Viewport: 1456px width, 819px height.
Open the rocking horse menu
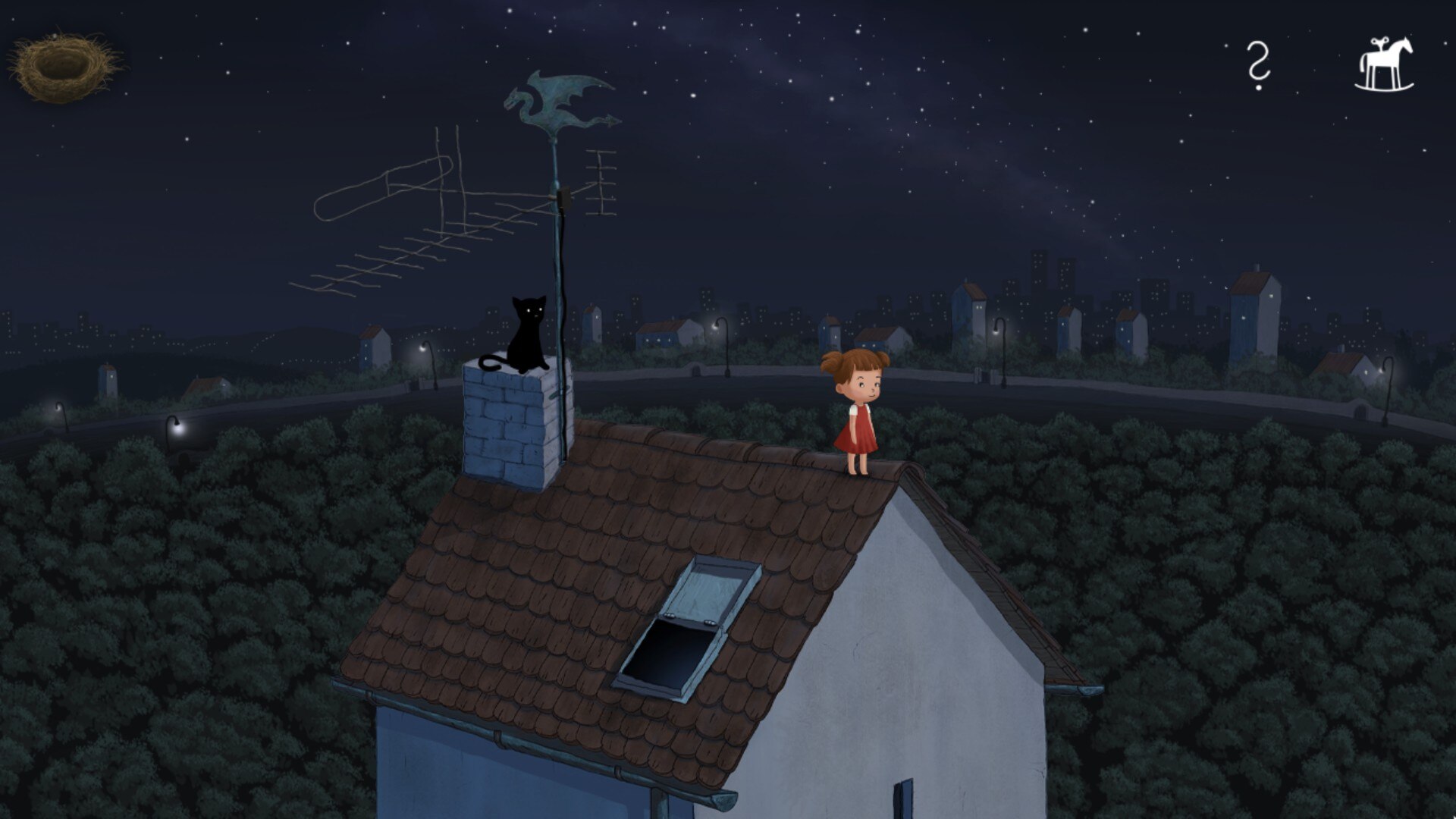pos(1385,65)
